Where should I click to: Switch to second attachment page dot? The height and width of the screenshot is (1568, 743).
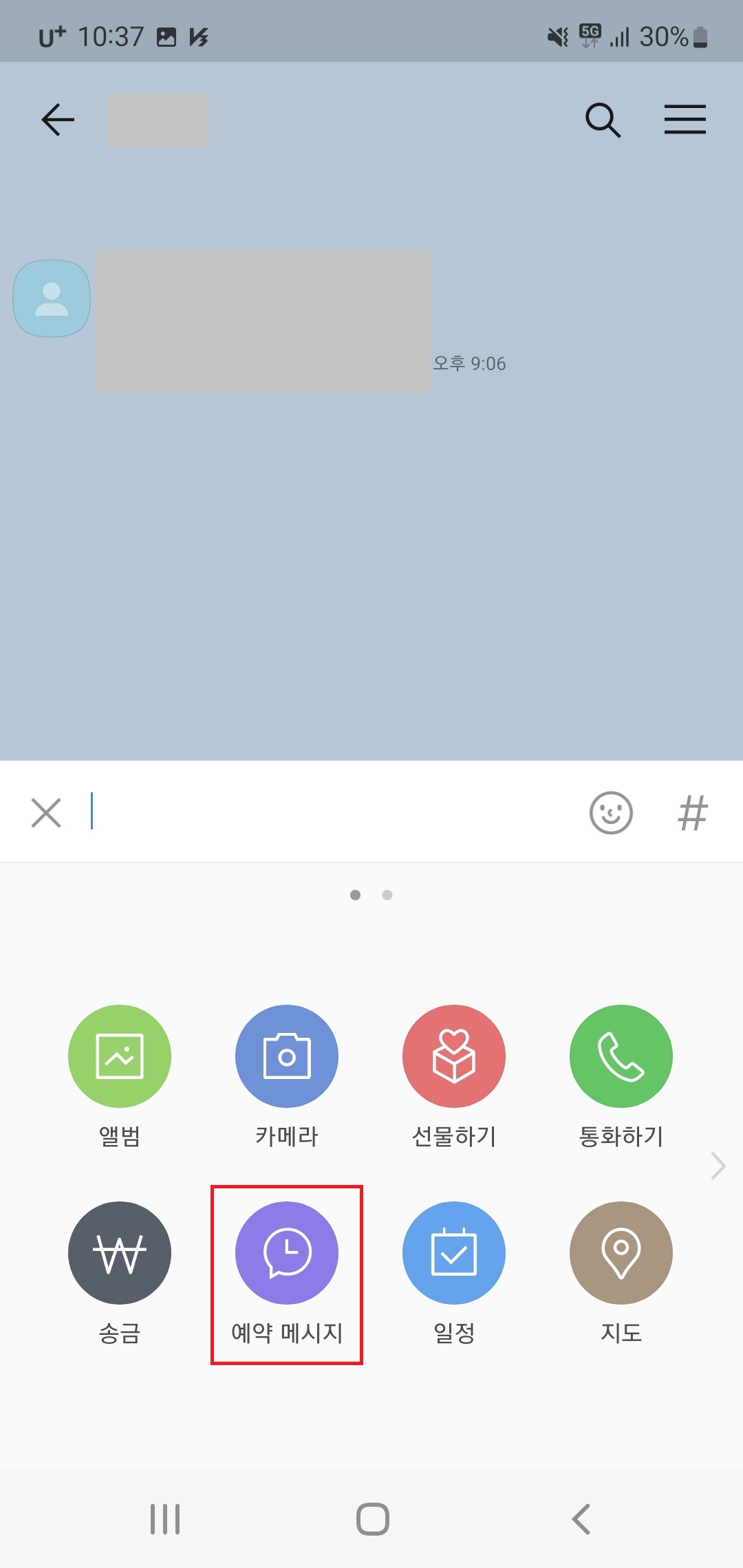click(387, 895)
